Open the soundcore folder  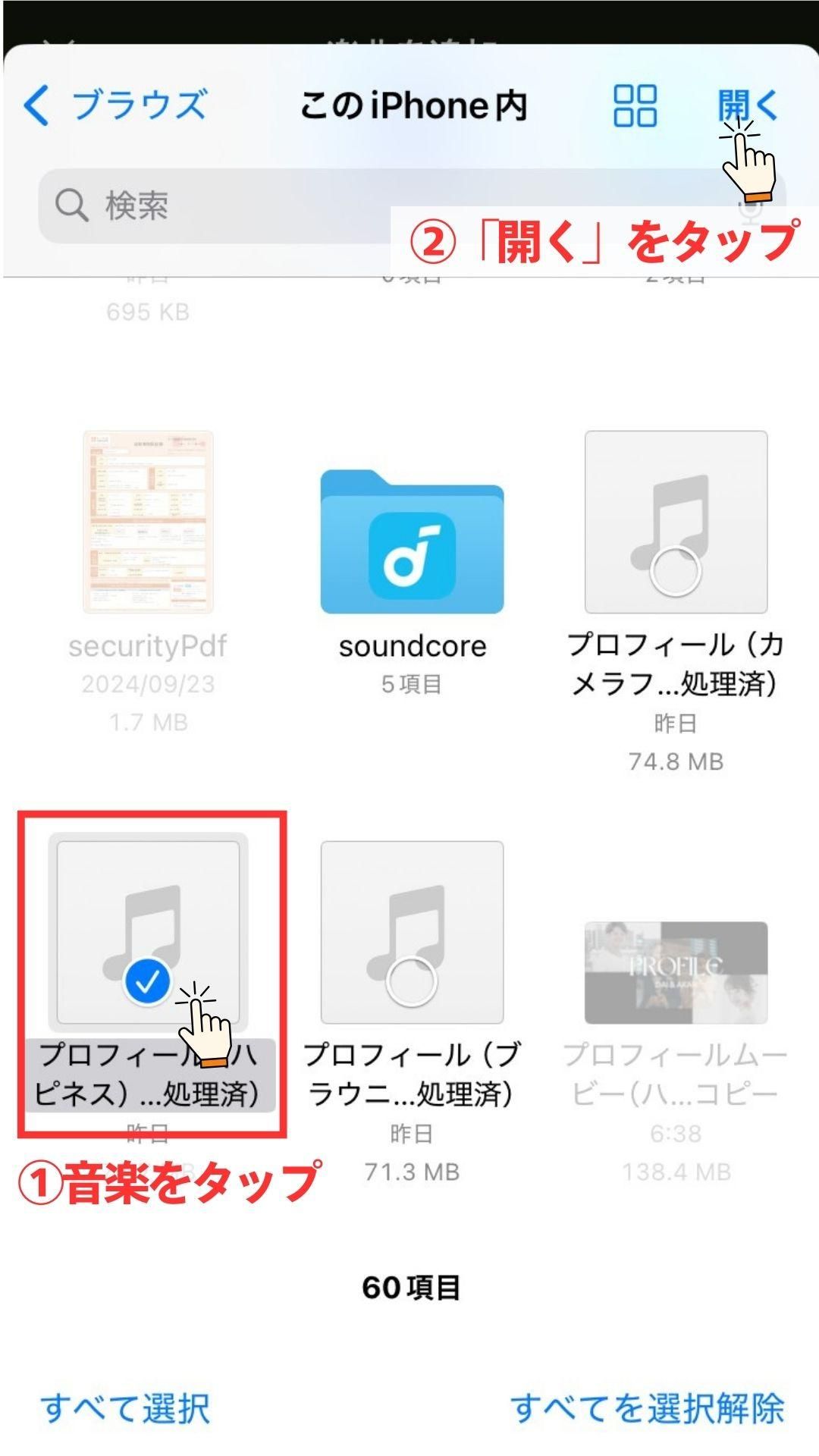412,542
